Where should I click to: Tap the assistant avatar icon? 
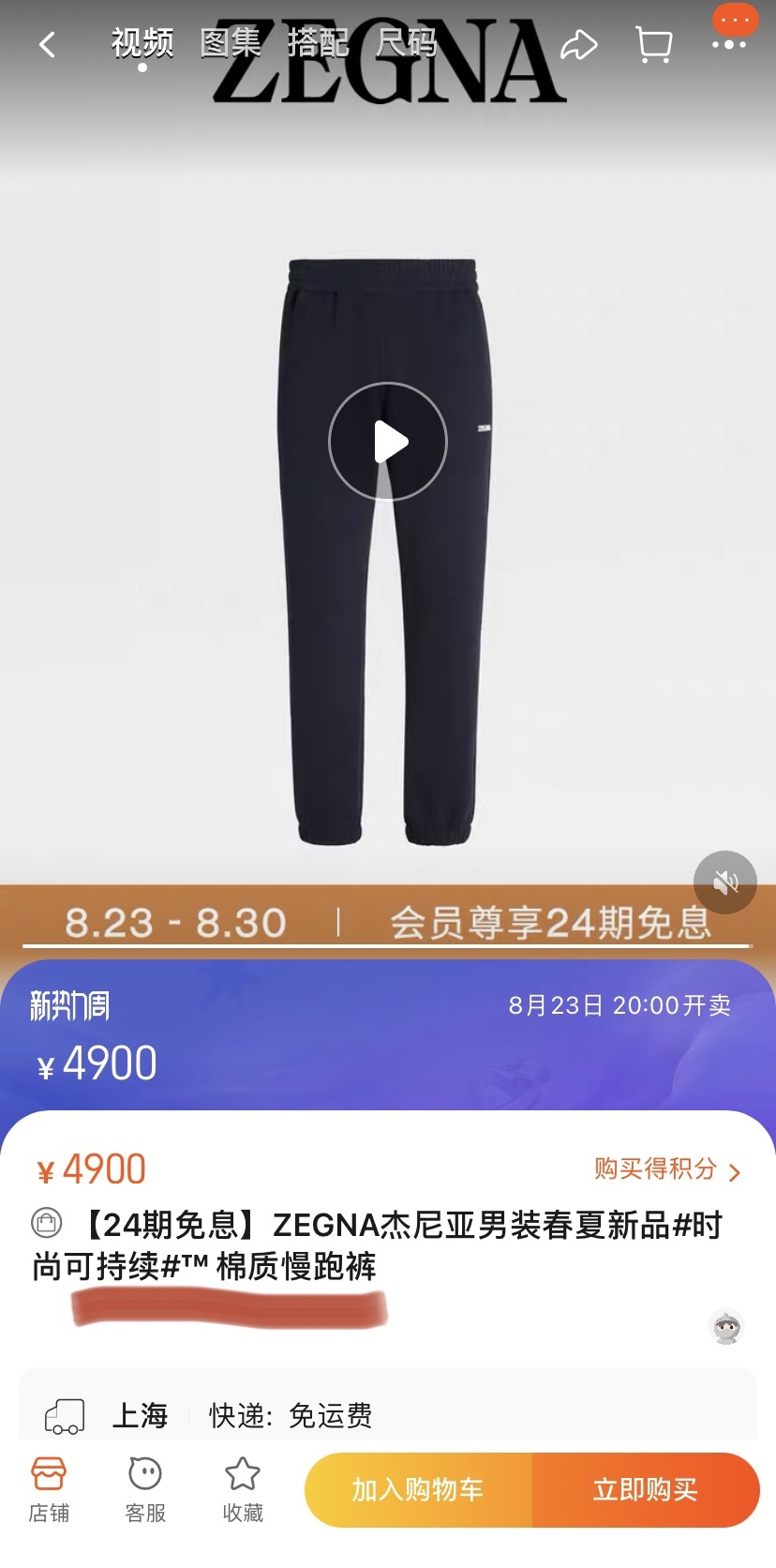pos(727,1327)
